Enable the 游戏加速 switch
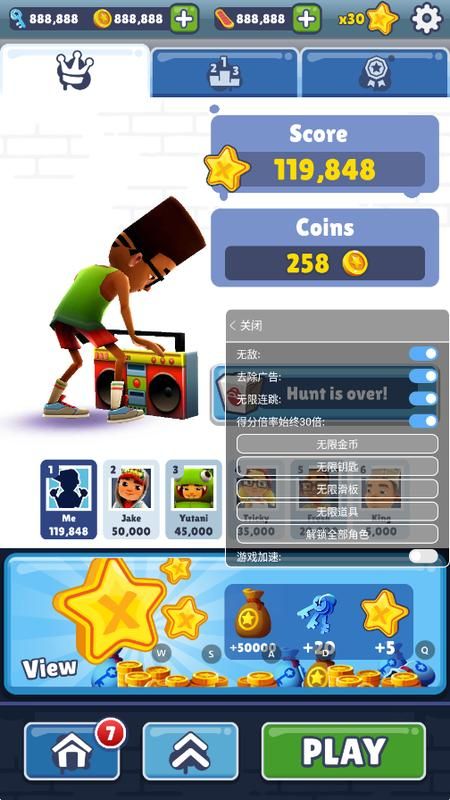450x800 pixels. 423,556
